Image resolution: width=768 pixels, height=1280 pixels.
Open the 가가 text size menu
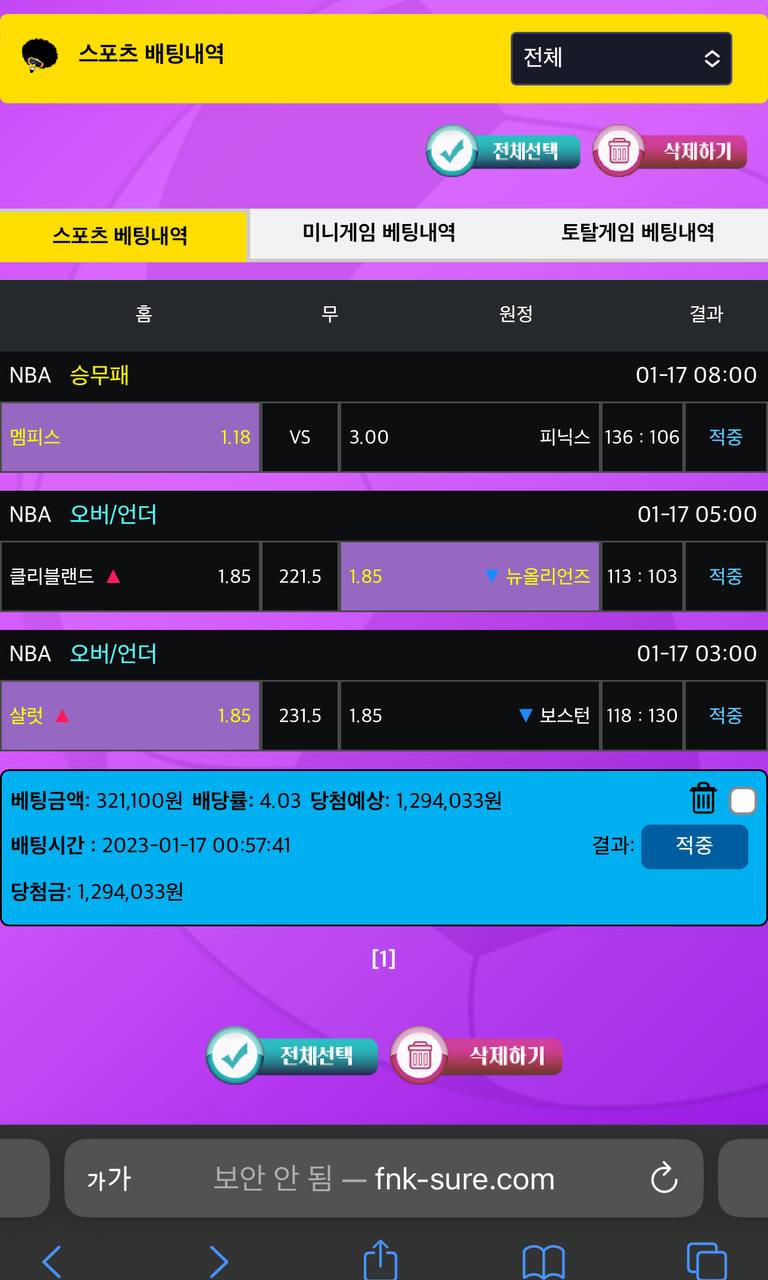point(109,1179)
